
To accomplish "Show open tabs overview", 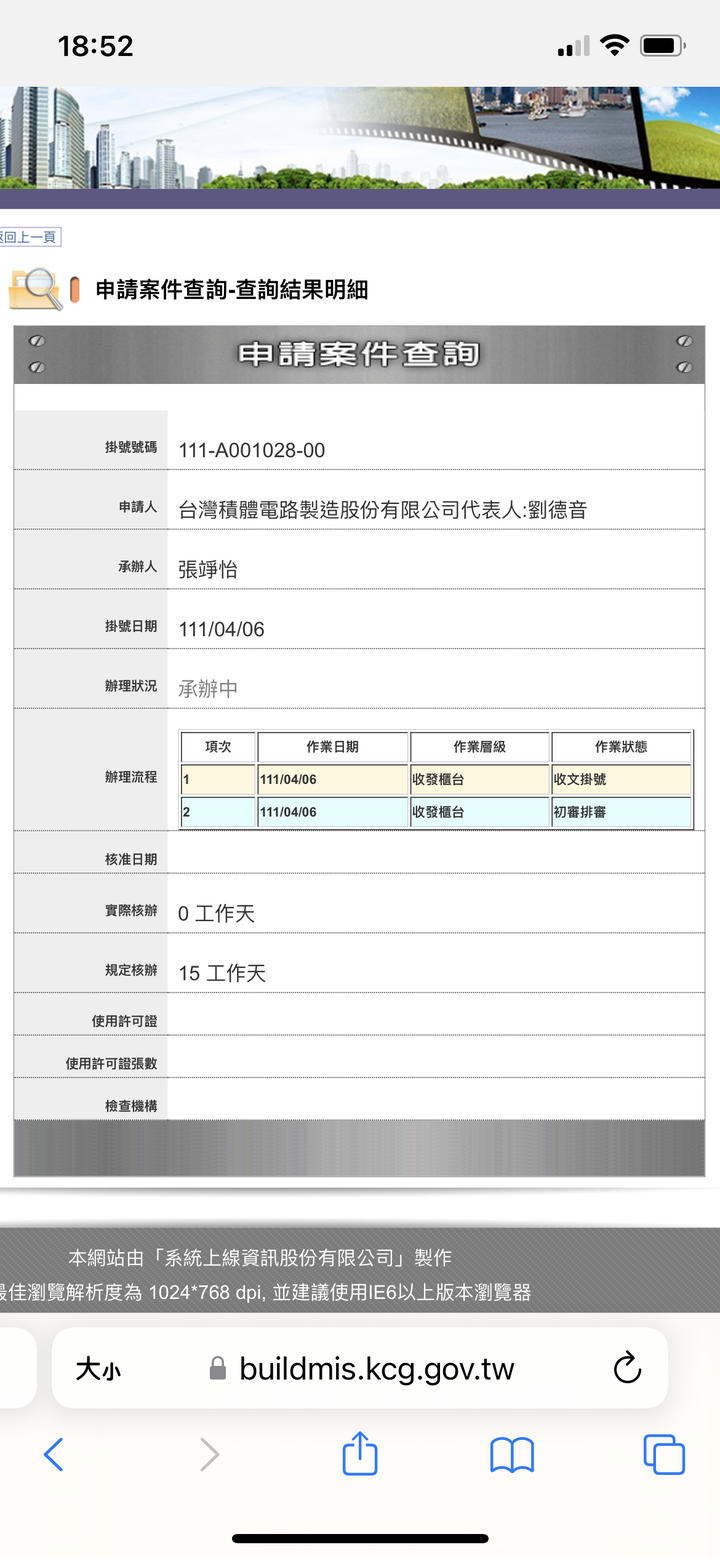I will [x=664, y=1454].
